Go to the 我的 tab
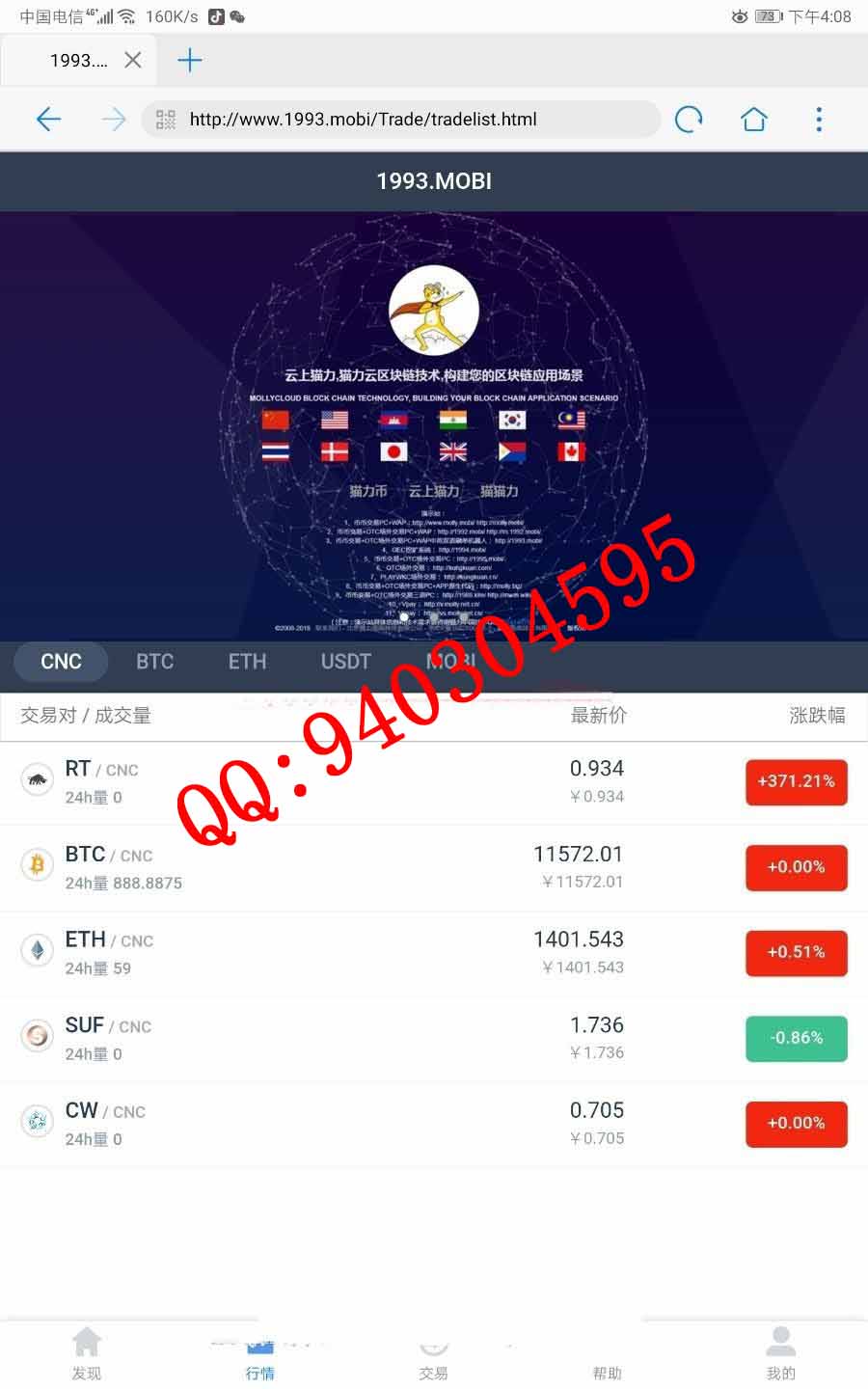Screen dimensions: 868x1389 click(781, 1354)
